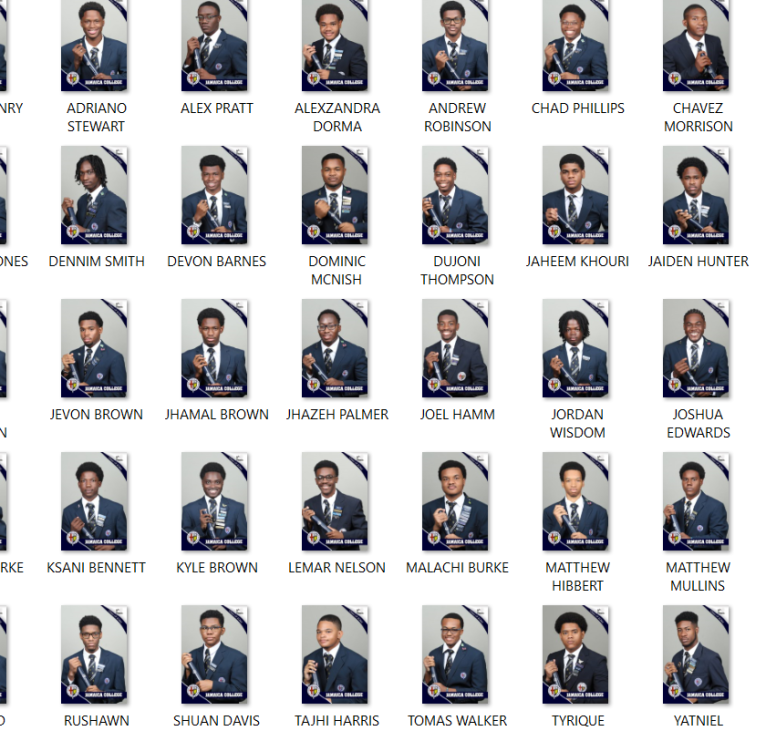The width and height of the screenshot is (766, 731).
Task: Tap the JHAZEH PALMER image
Action: pos(336,350)
